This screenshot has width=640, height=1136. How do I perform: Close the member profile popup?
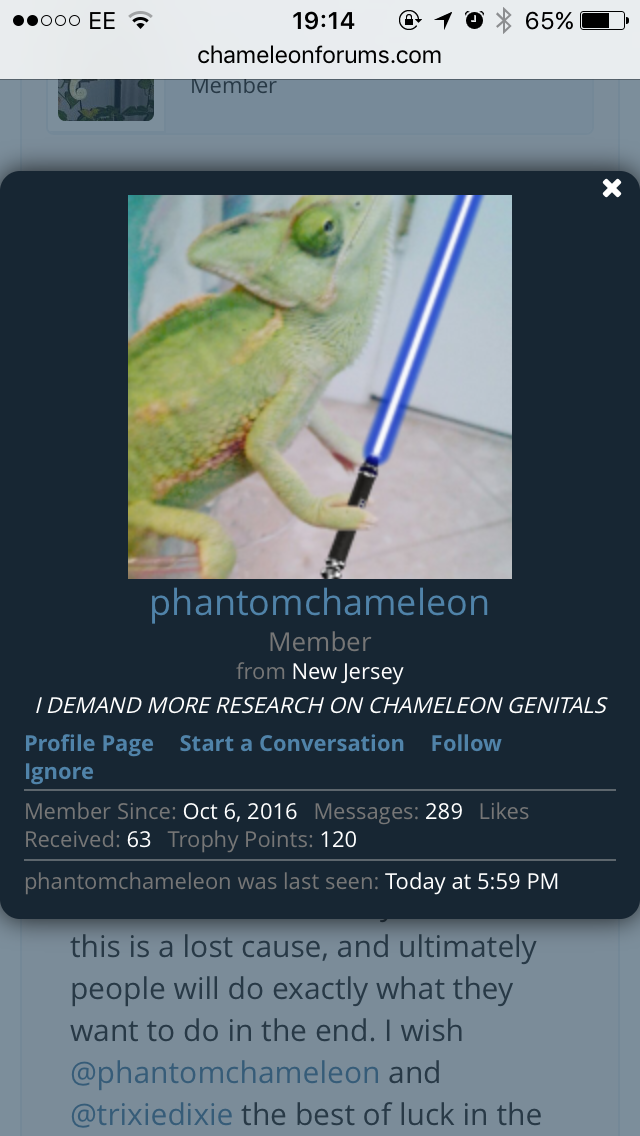tap(612, 188)
